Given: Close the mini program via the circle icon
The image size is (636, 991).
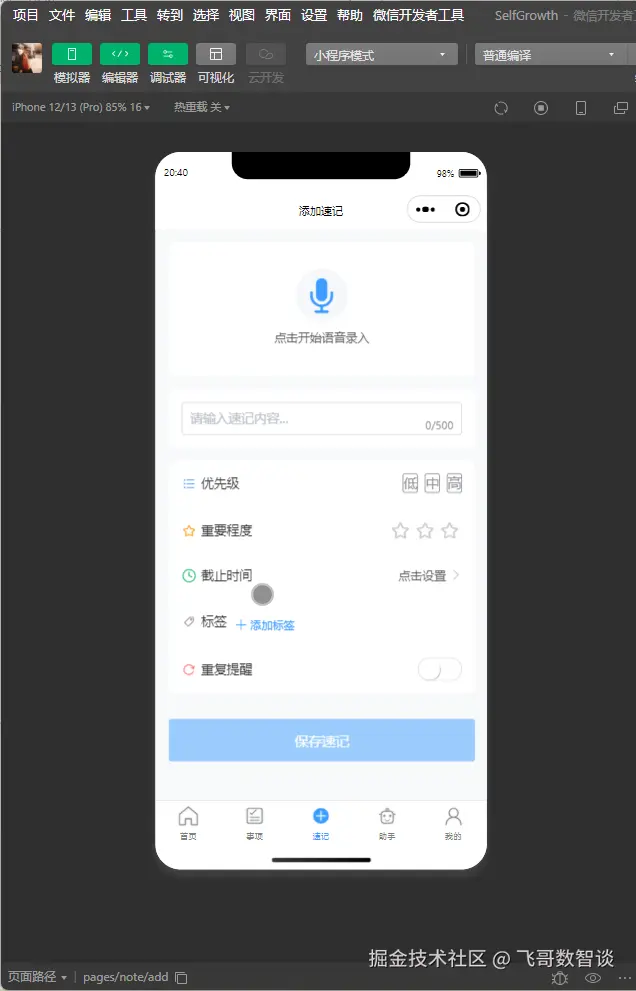Looking at the screenshot, I should (462, 210).
